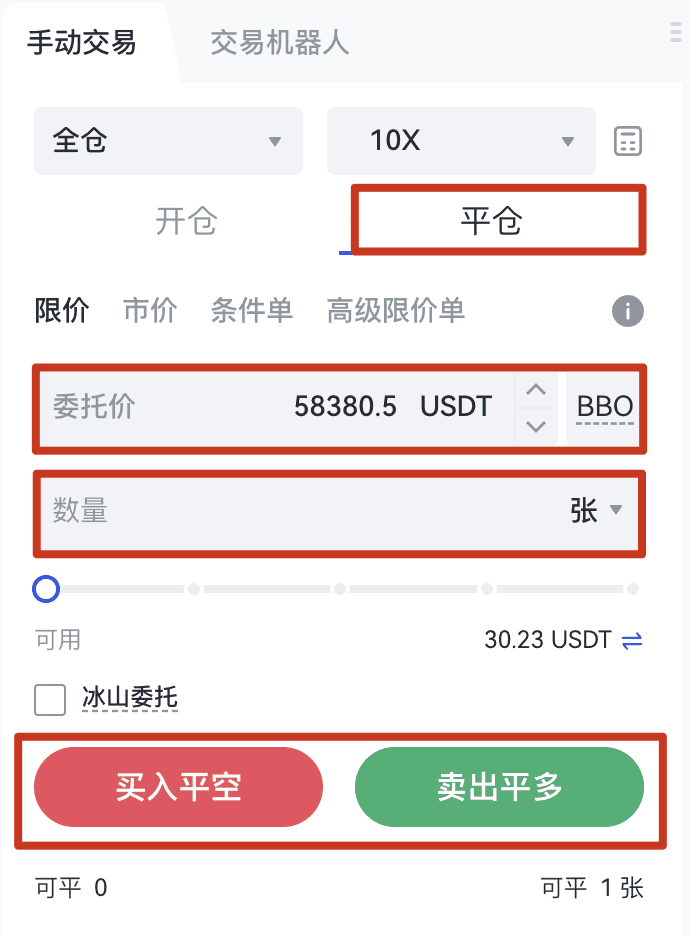Enable the 冰山委托 checkbox
The image size is (690, 936).
(x=50, y=699)
